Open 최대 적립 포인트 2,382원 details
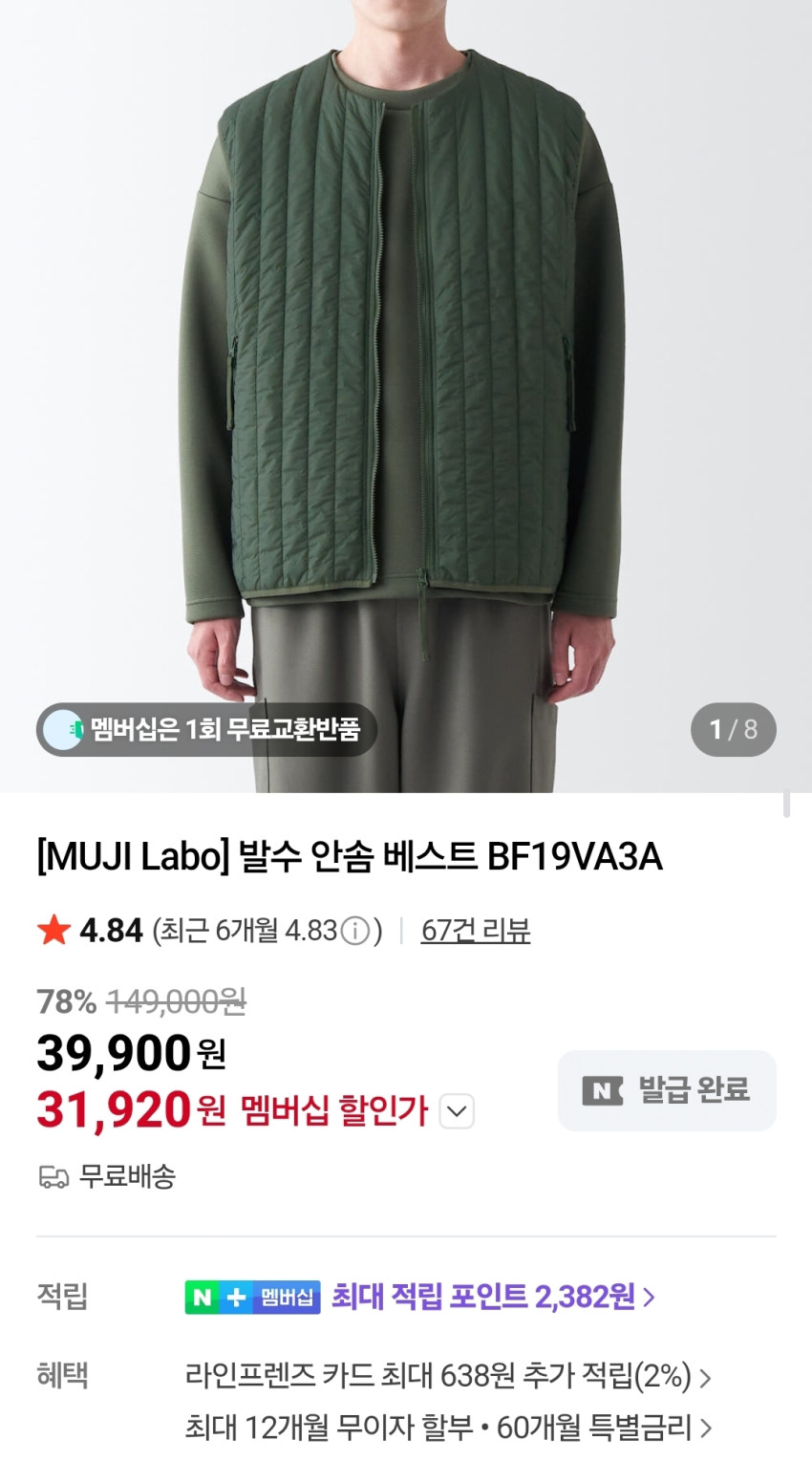The image size is (812, 1461). (x=492, y=1297)
